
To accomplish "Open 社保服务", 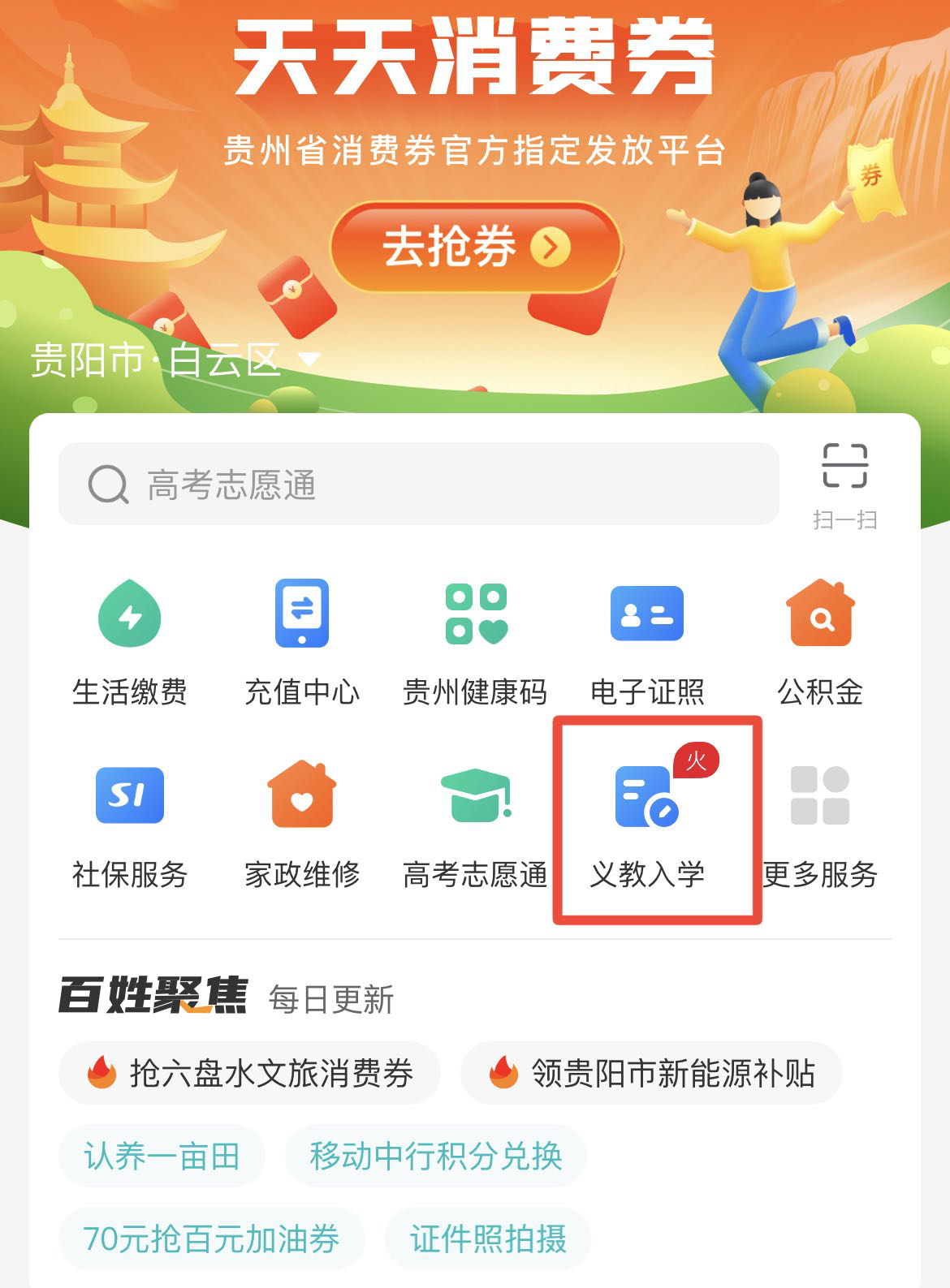I will pyautogui.click(x=130, y=824).
